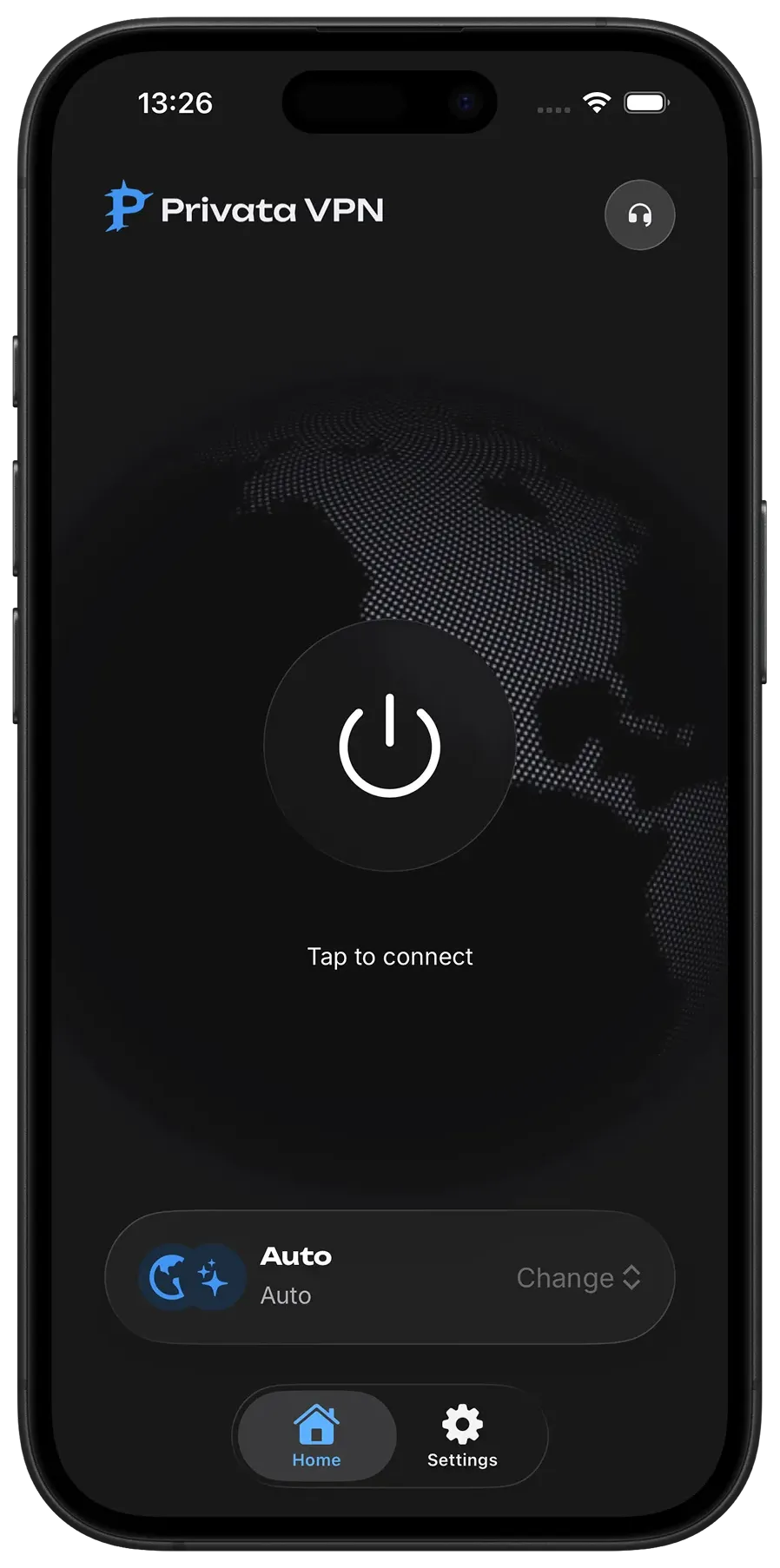Switch to the Settings tab
This screenshot has width=780, height=1568.
462,1437
